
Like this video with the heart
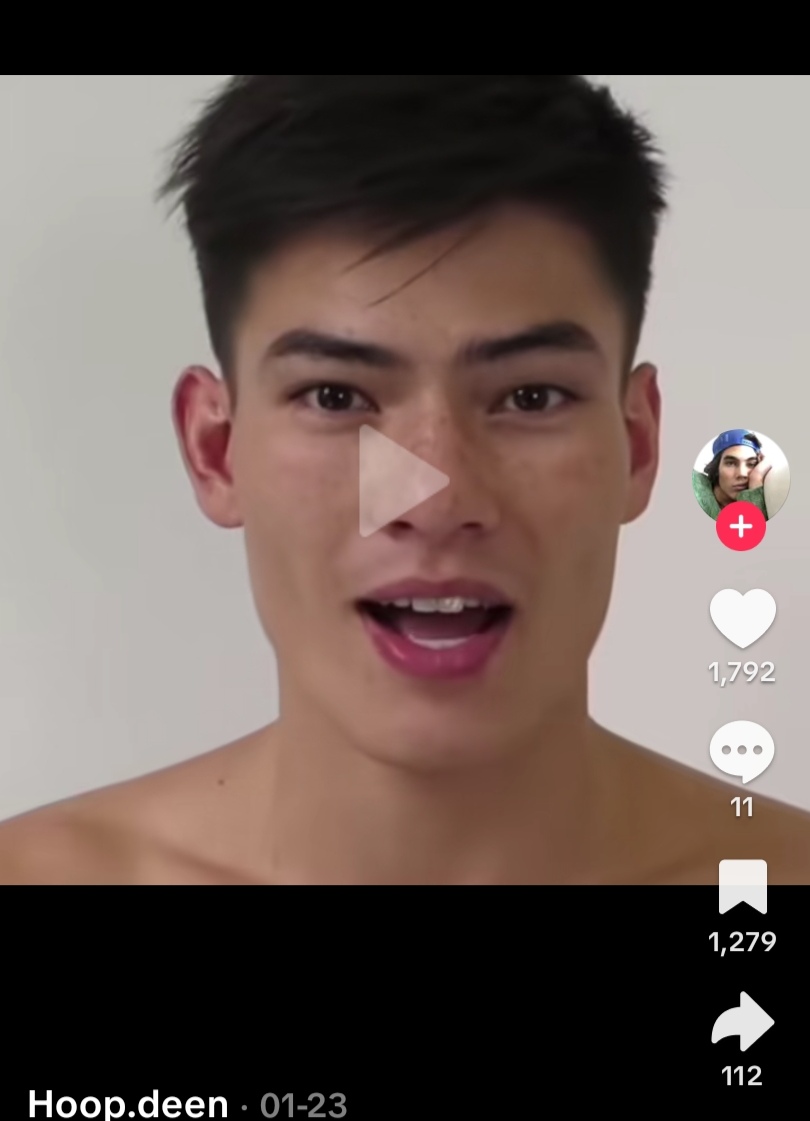coord(742,619)
